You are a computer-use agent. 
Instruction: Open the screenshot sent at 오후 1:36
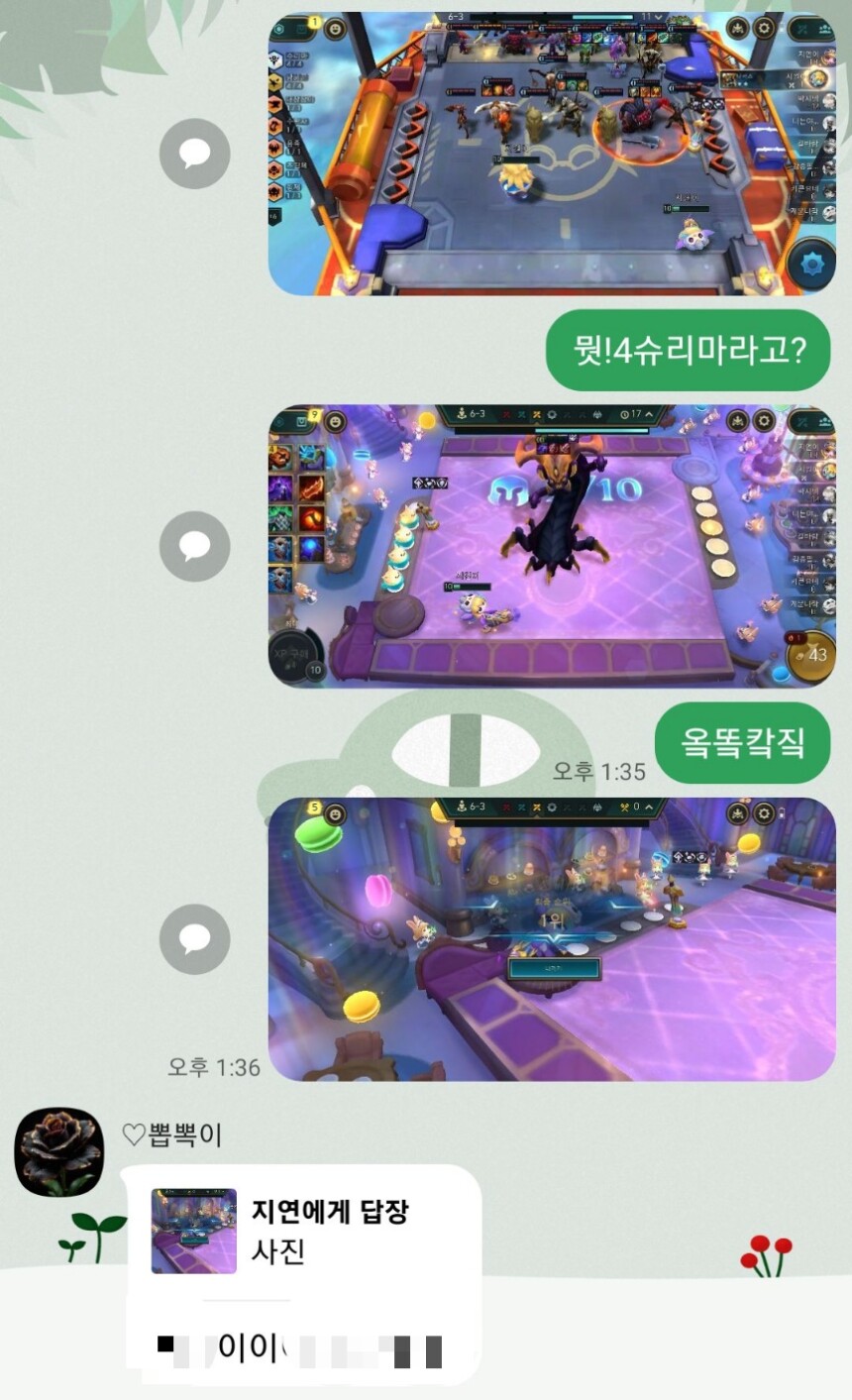pyautogui.click(x=552, y=938)
